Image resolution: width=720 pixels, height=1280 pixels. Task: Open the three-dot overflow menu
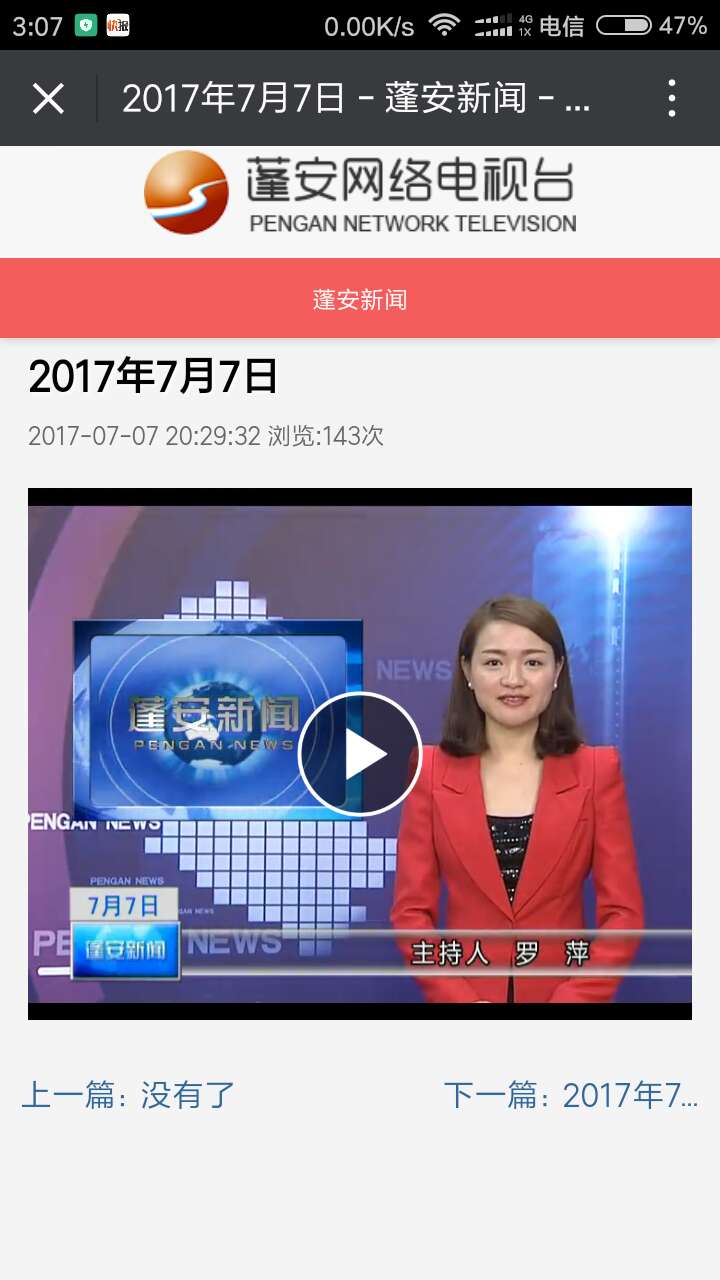(671, 99)
